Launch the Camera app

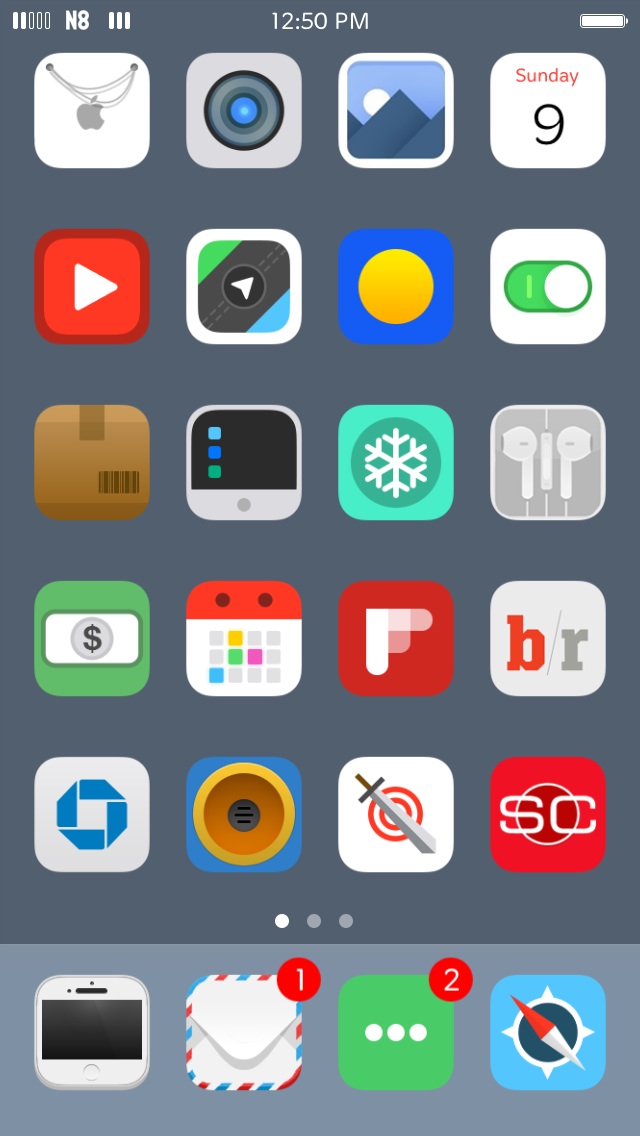244,110
